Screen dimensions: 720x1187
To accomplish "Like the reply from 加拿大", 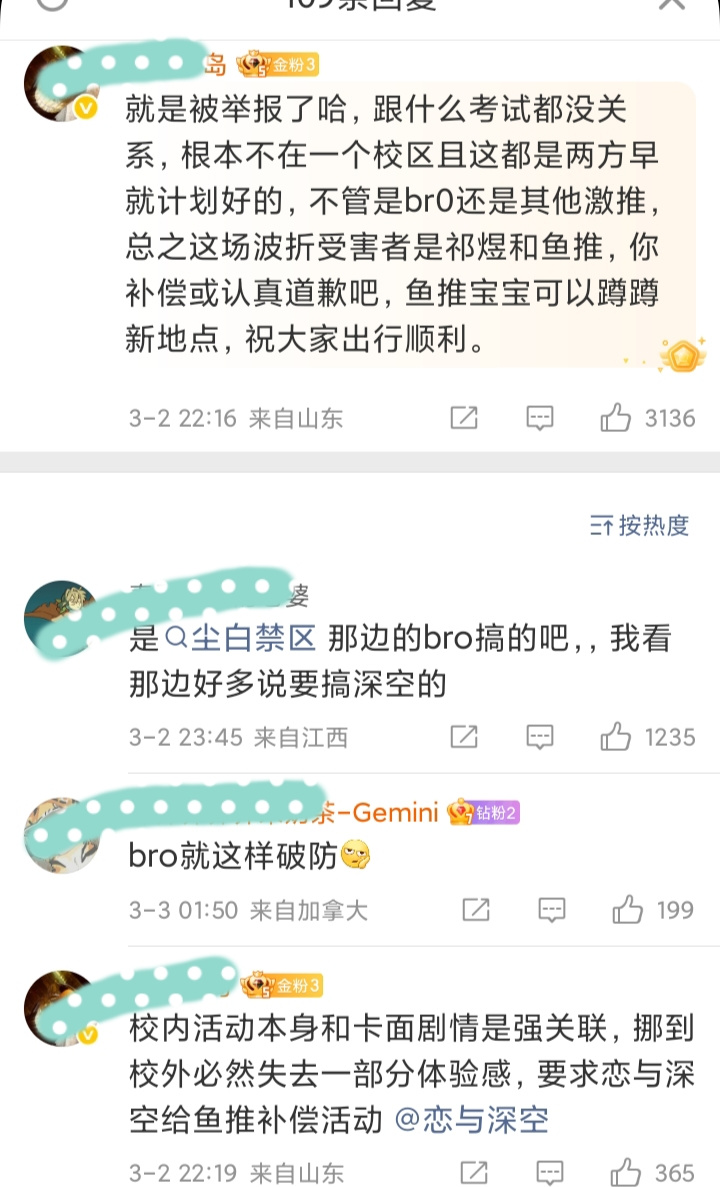I will coord(628,909).
